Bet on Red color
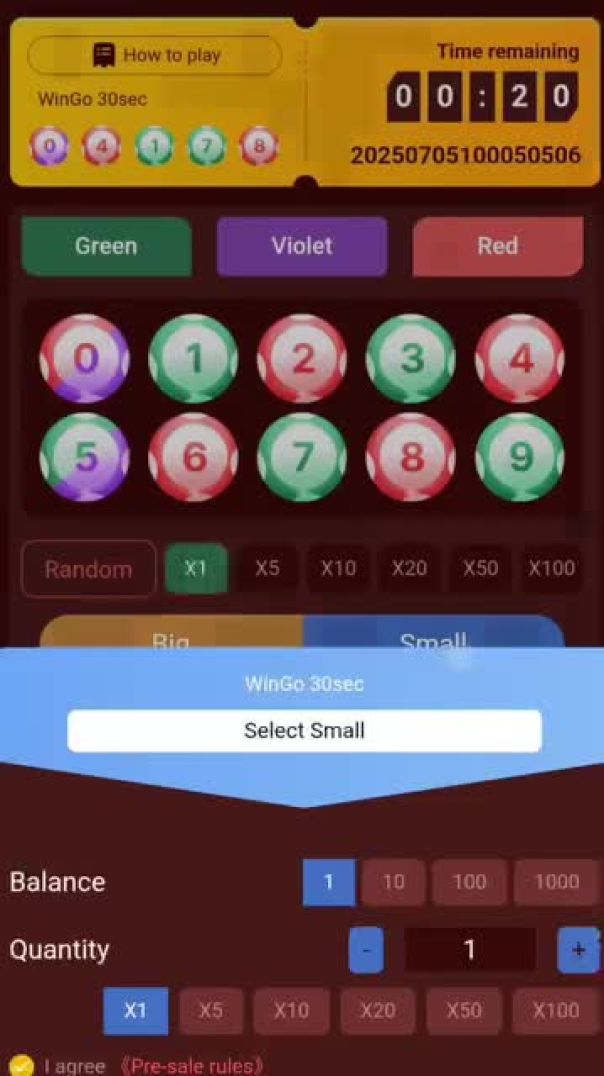 click(x=497, y=246)
